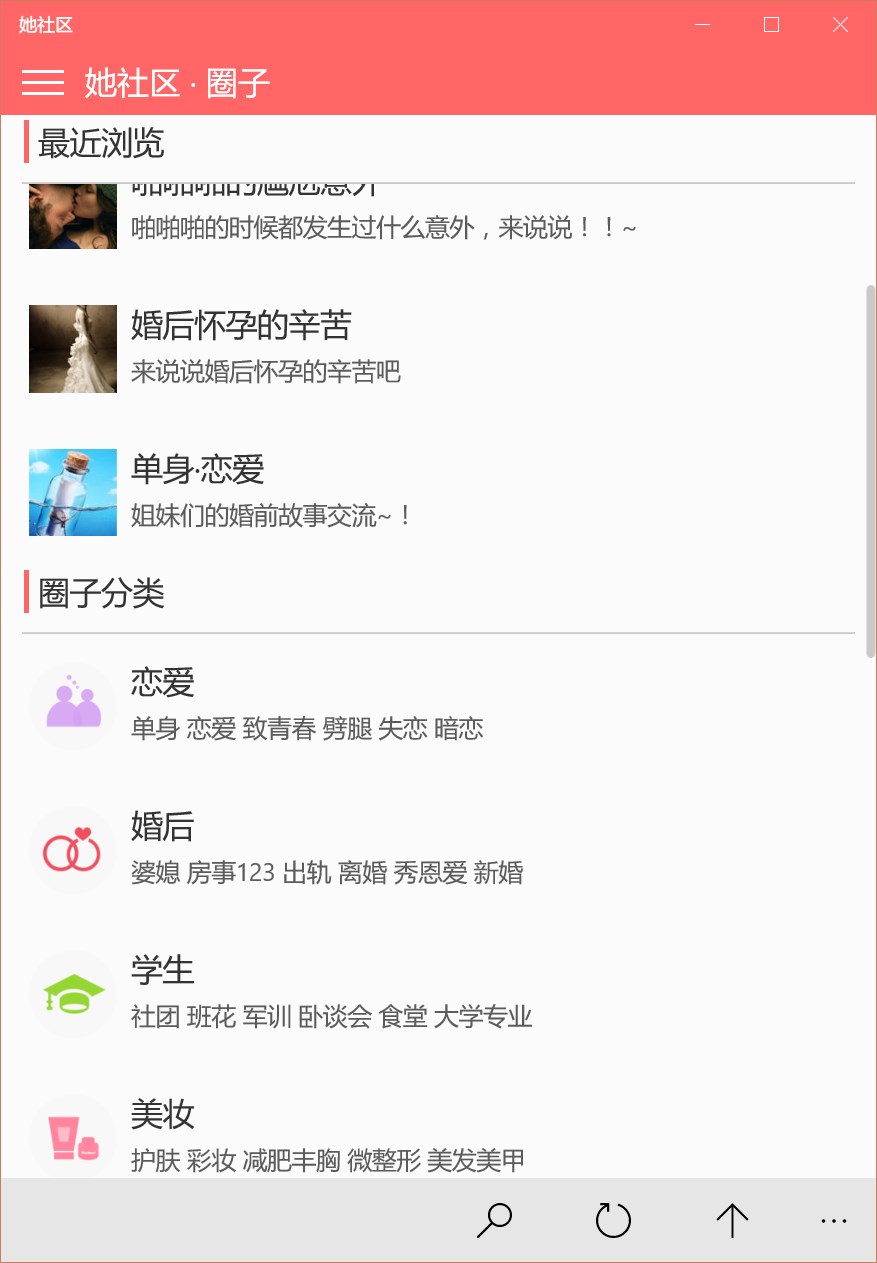Minimize the 她社区 window
877x1263 pixels.
click(703, 25)
